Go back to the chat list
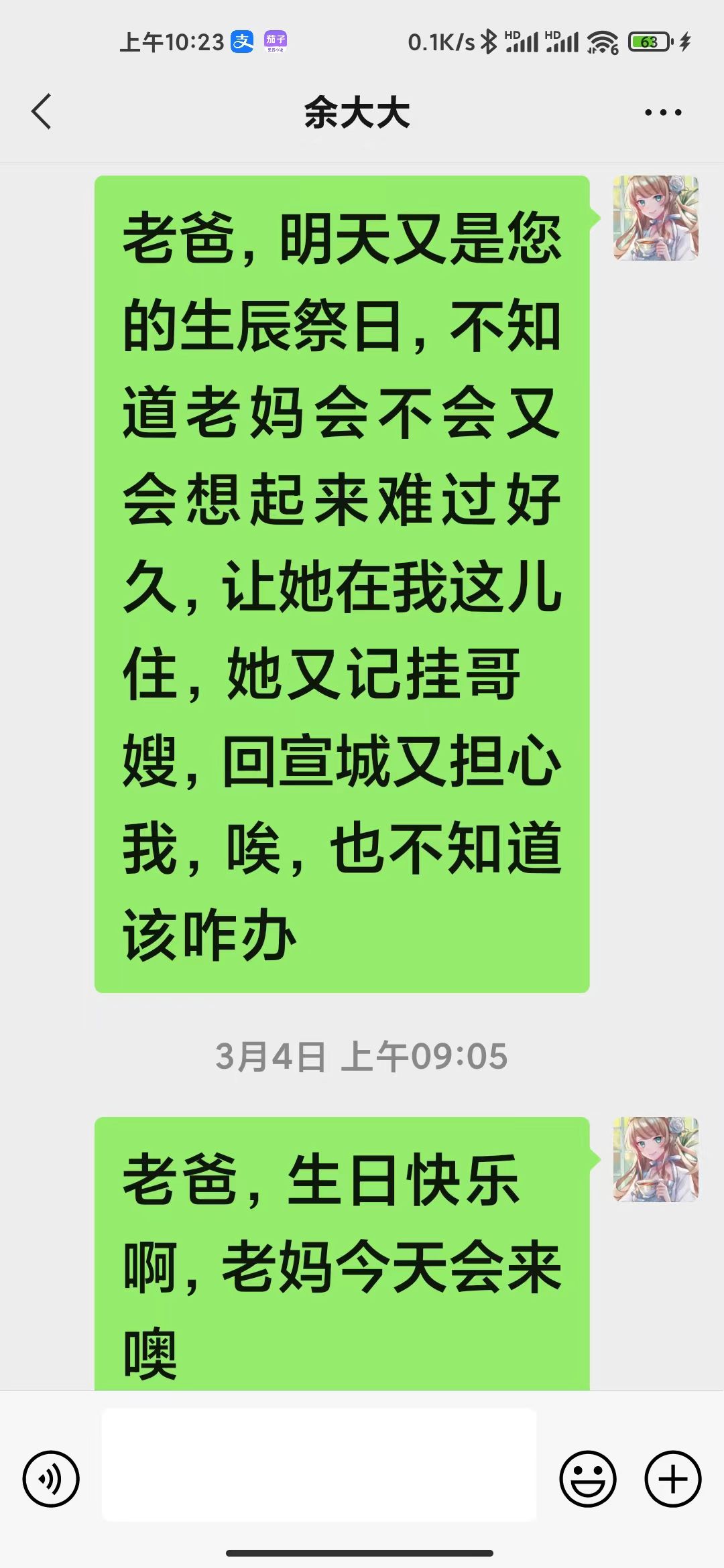This screenshot has height=1568, width=724. [42, 111]
